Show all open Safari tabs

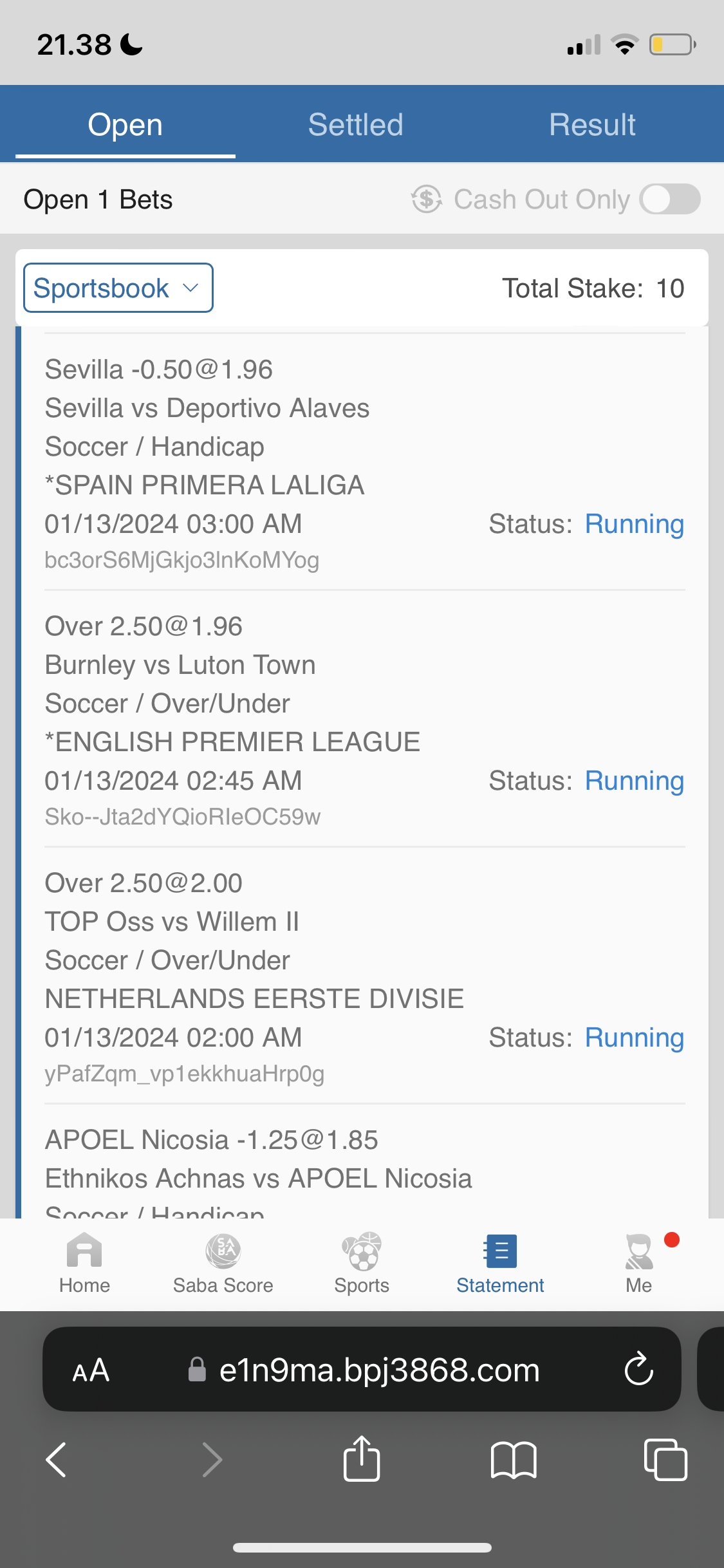tap(665, 1459)
